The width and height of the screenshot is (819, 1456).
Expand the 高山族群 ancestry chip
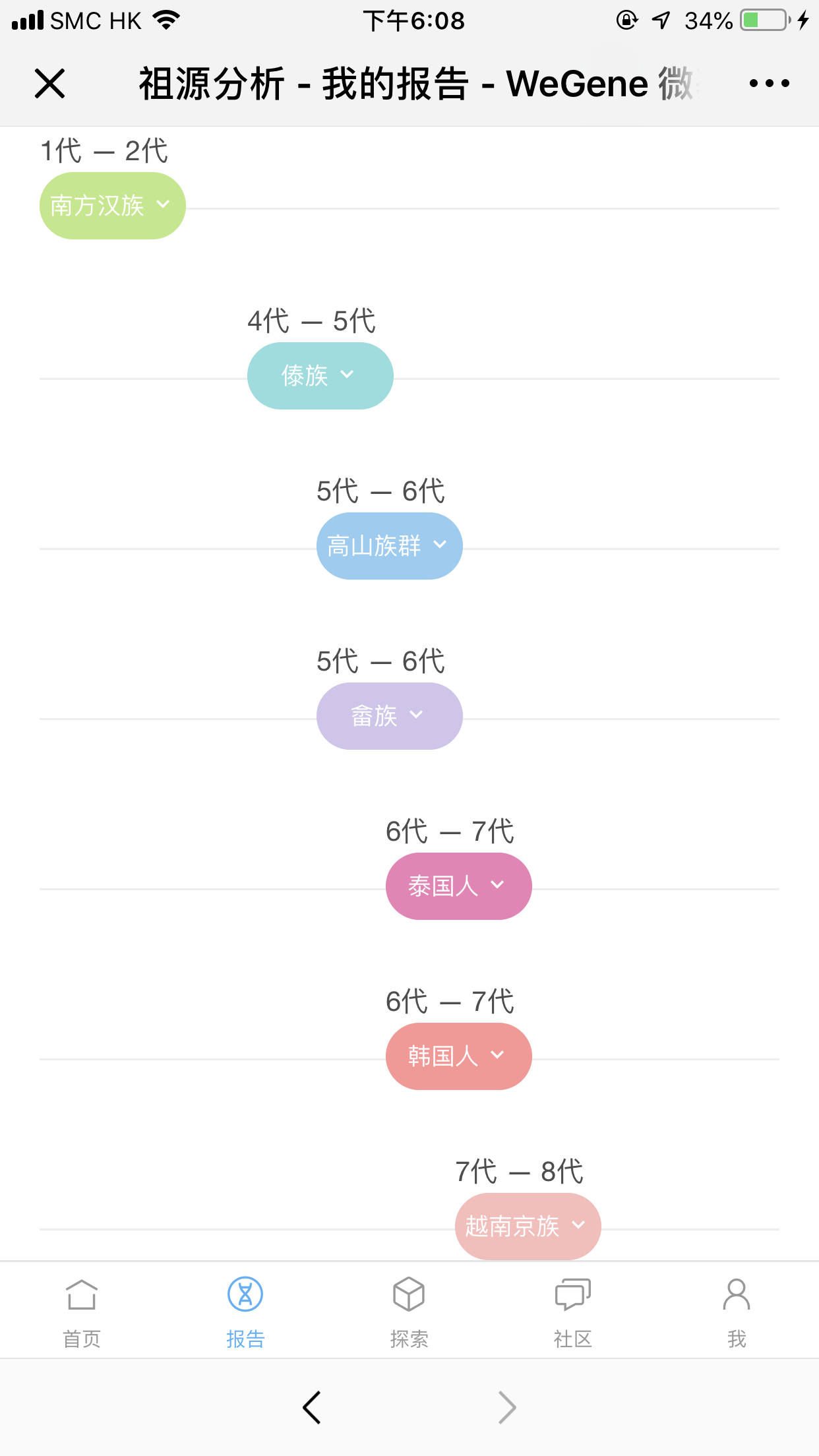pyautogui.click(x=390, y=546)
